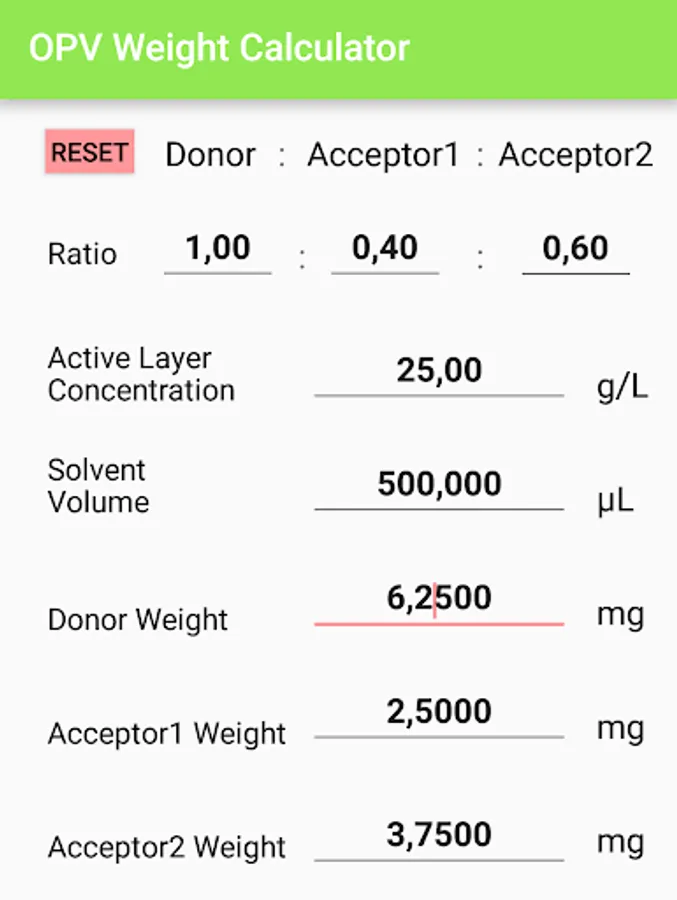Edit the Active Layer Concentration value

[x=439, y=372]
